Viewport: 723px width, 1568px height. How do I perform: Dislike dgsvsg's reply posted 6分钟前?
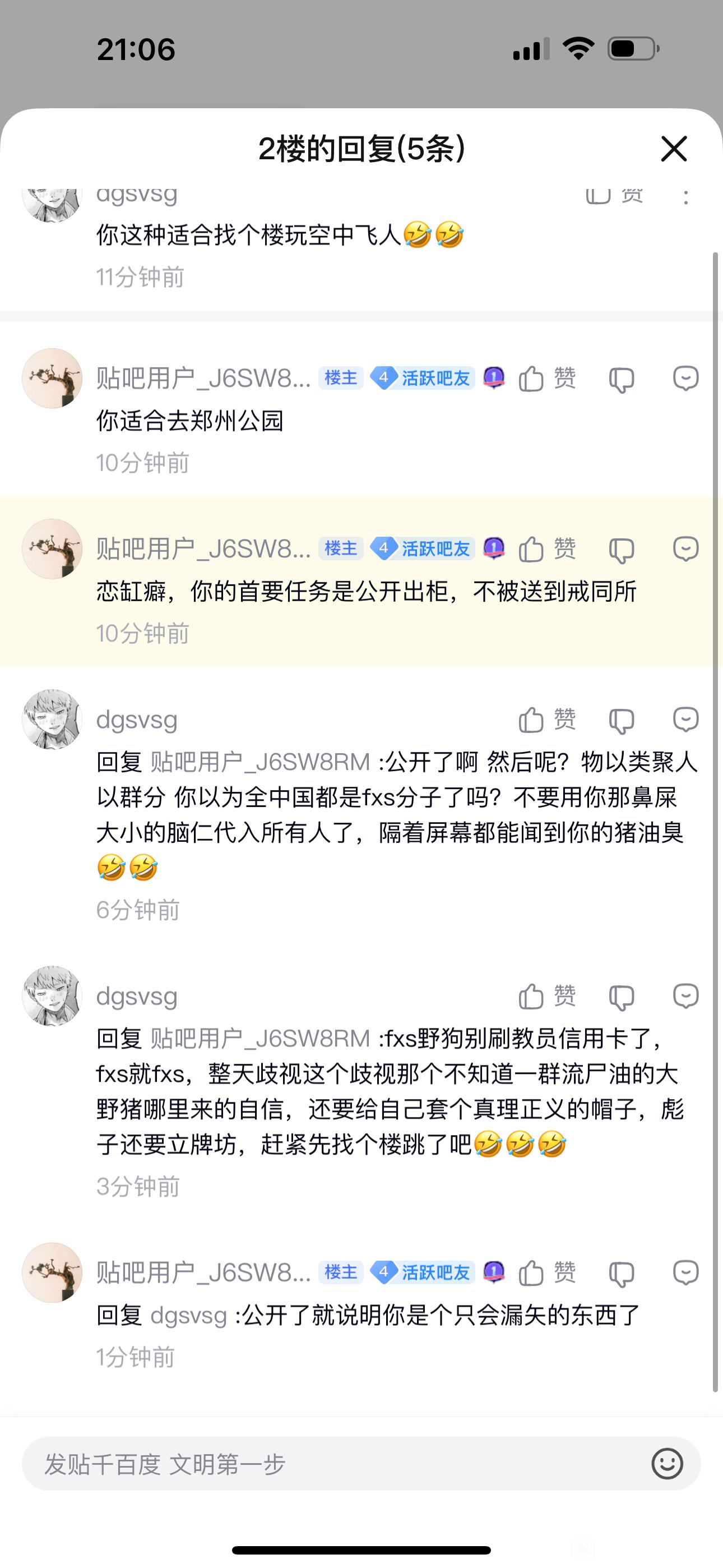point(622,720)
